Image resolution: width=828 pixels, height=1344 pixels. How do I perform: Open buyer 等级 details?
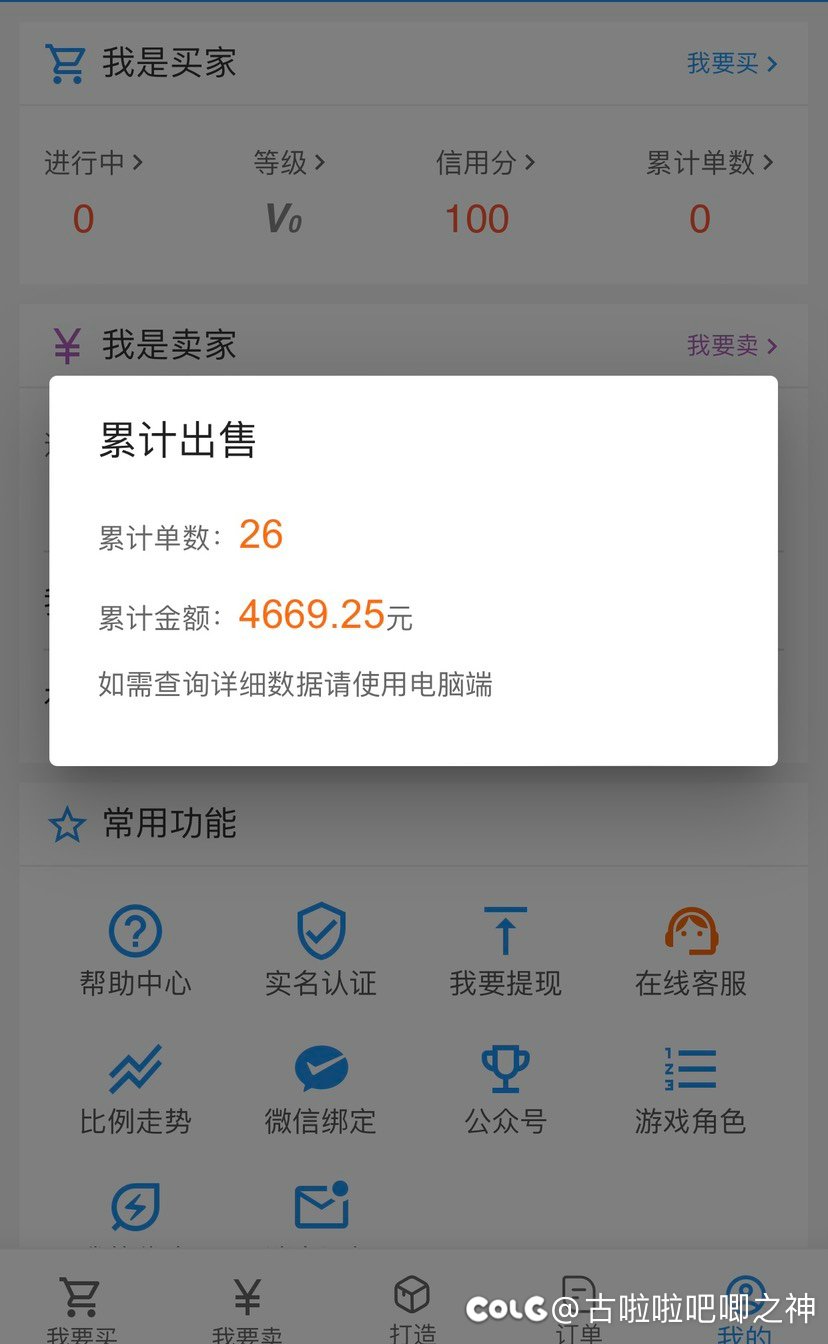pyautogui.click(x=289, y=163)
